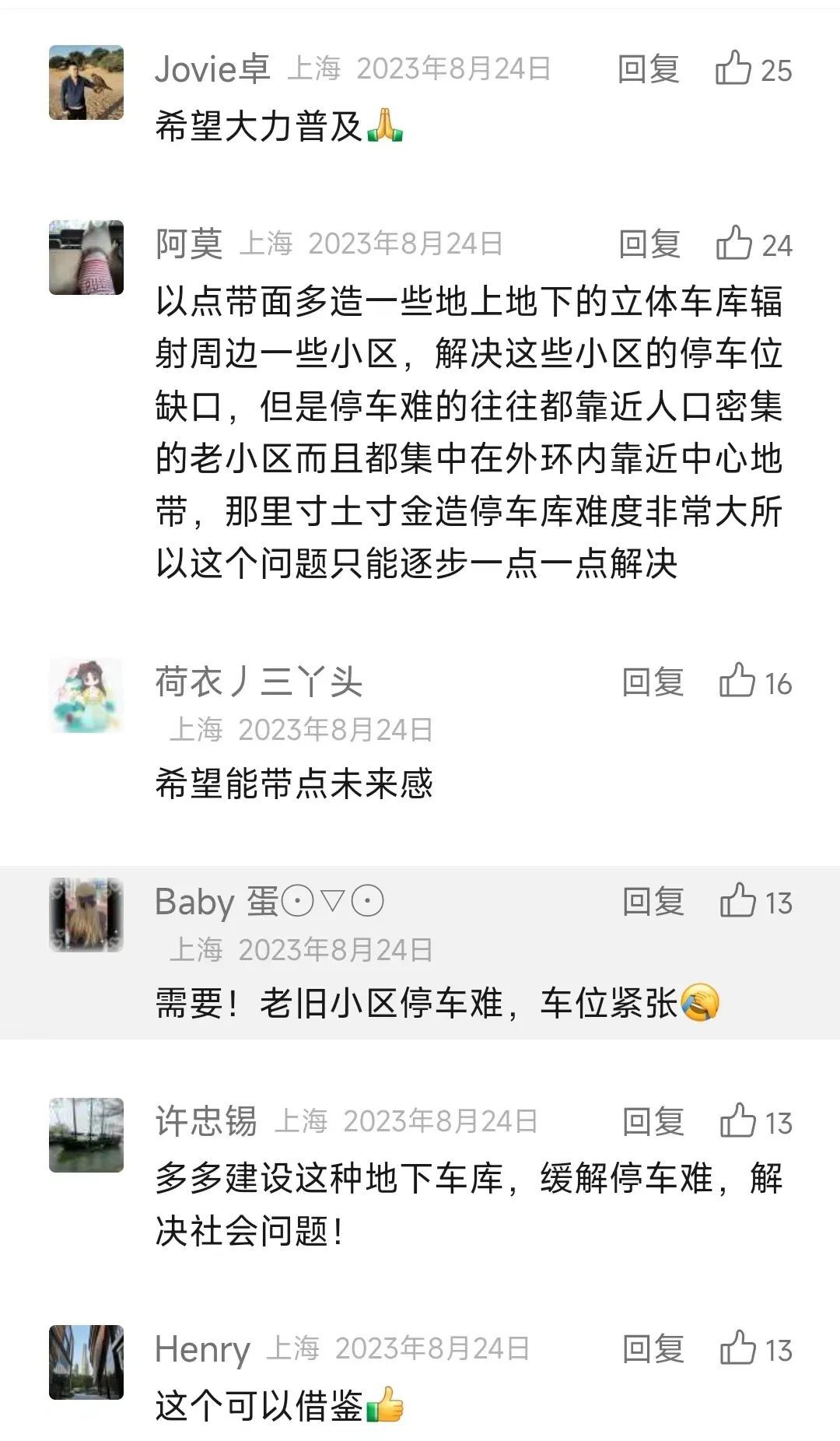Reply to 阿莫's comment
Viewport: 840px width, 1441px height.
[649, 244]
